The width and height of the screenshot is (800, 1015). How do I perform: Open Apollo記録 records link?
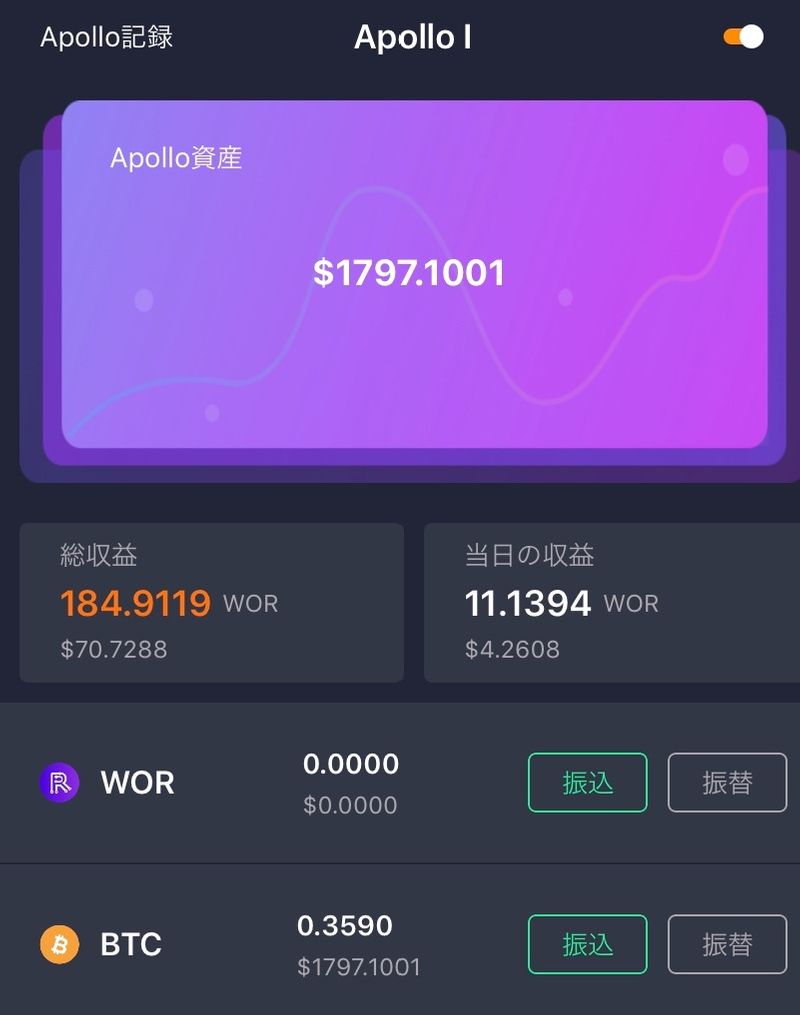pos(106,38)
